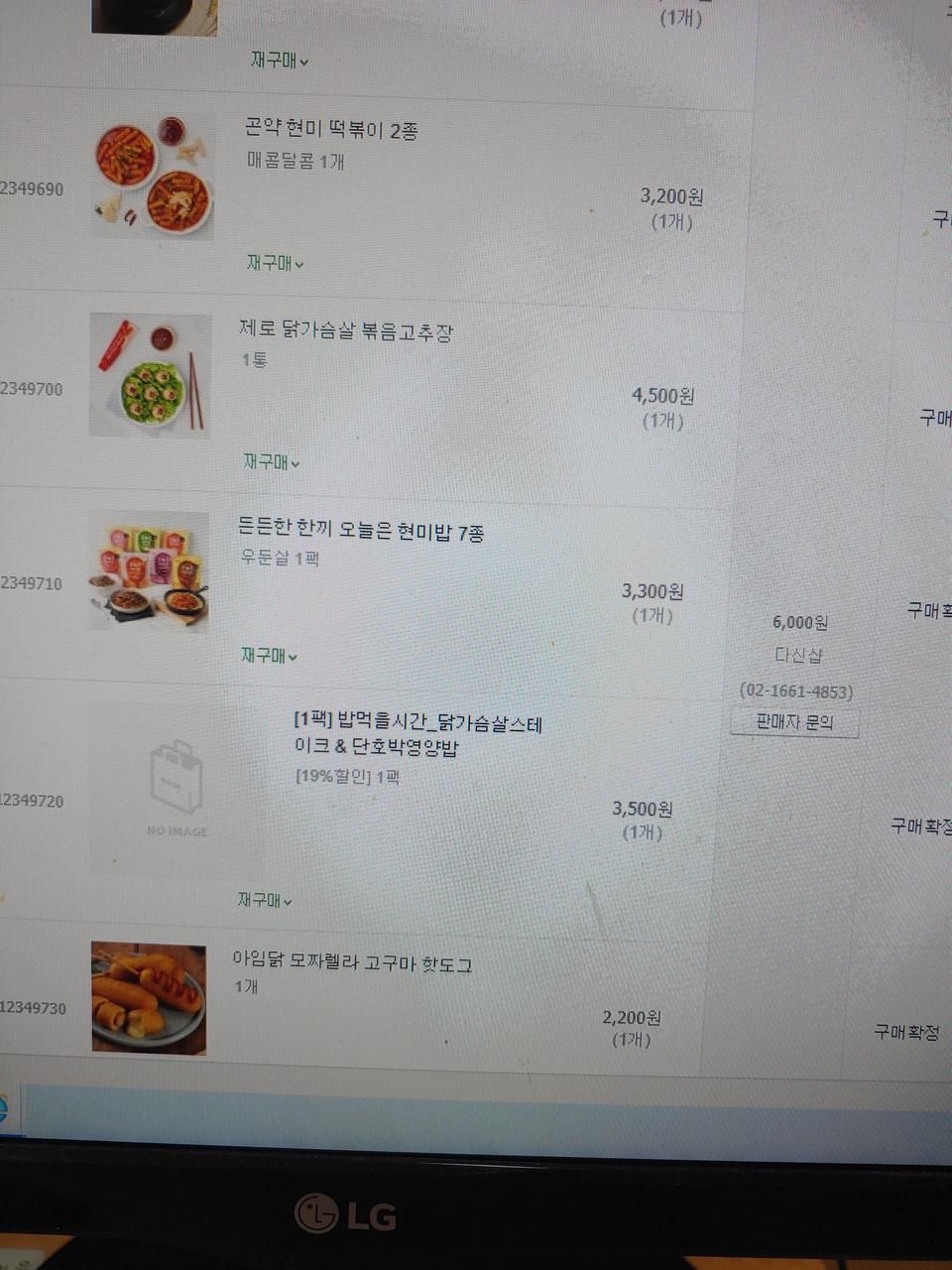Expand 재구매 under 든든한 한끼 오늘은 현미밥
The height and width of the screenshot is (1270, 952).
coord(269,655)
